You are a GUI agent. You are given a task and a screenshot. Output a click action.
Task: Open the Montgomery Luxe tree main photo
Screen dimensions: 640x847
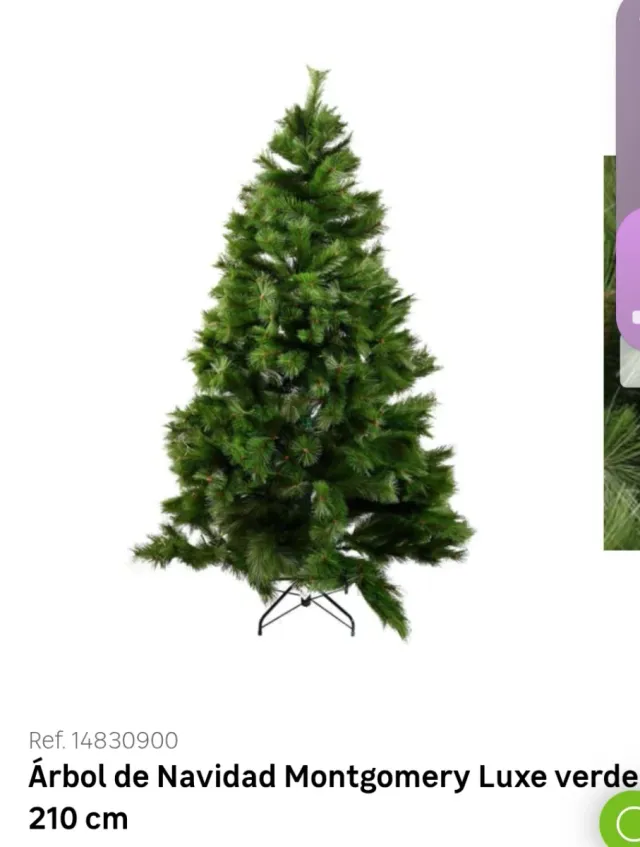tap(303, 360)
